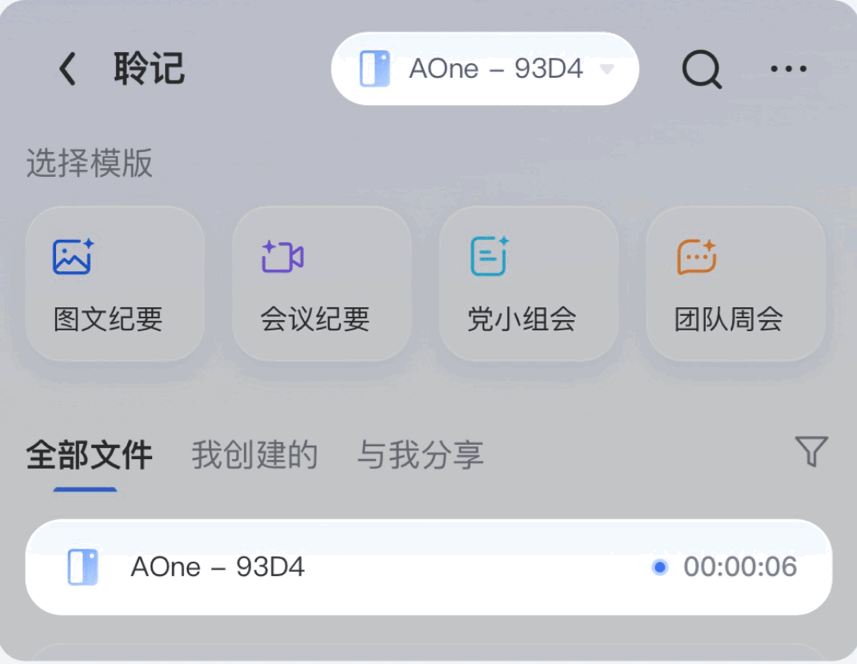The image size is (857, 664).
Task: Open the search icon
Action: tap(702, 69)
